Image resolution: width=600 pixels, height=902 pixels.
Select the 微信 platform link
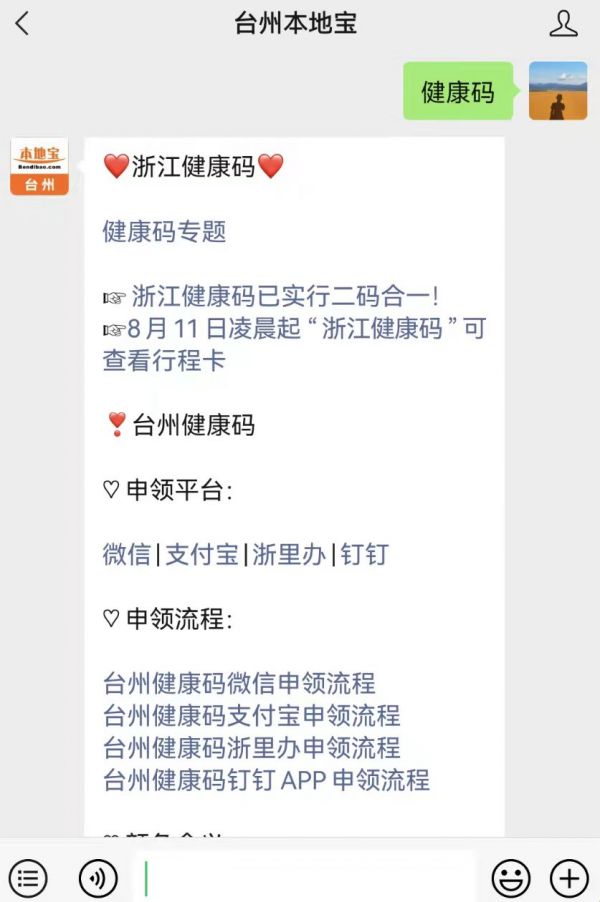[x=126, y=554]
